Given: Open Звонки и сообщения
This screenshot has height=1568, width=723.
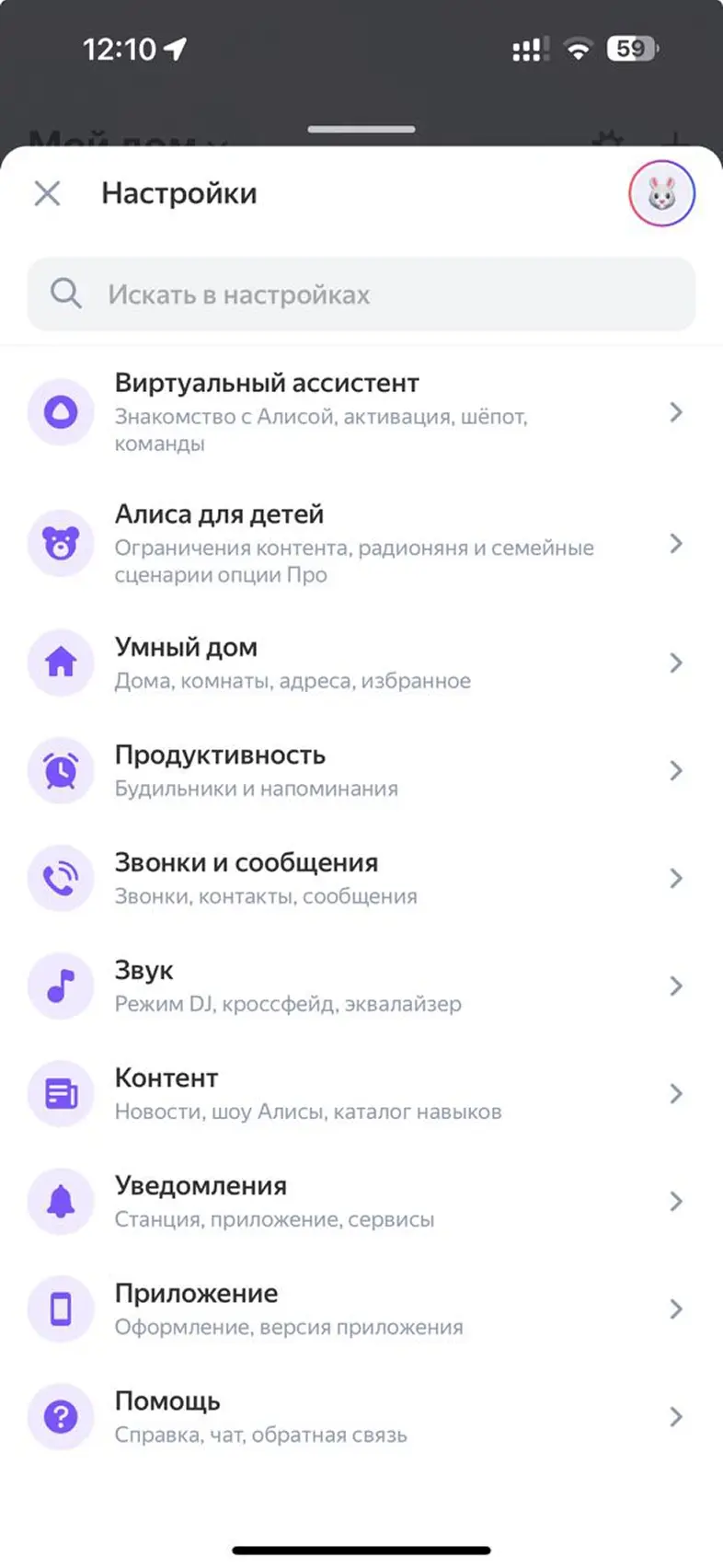Looking at the screenshot, I should pos(361,878).
